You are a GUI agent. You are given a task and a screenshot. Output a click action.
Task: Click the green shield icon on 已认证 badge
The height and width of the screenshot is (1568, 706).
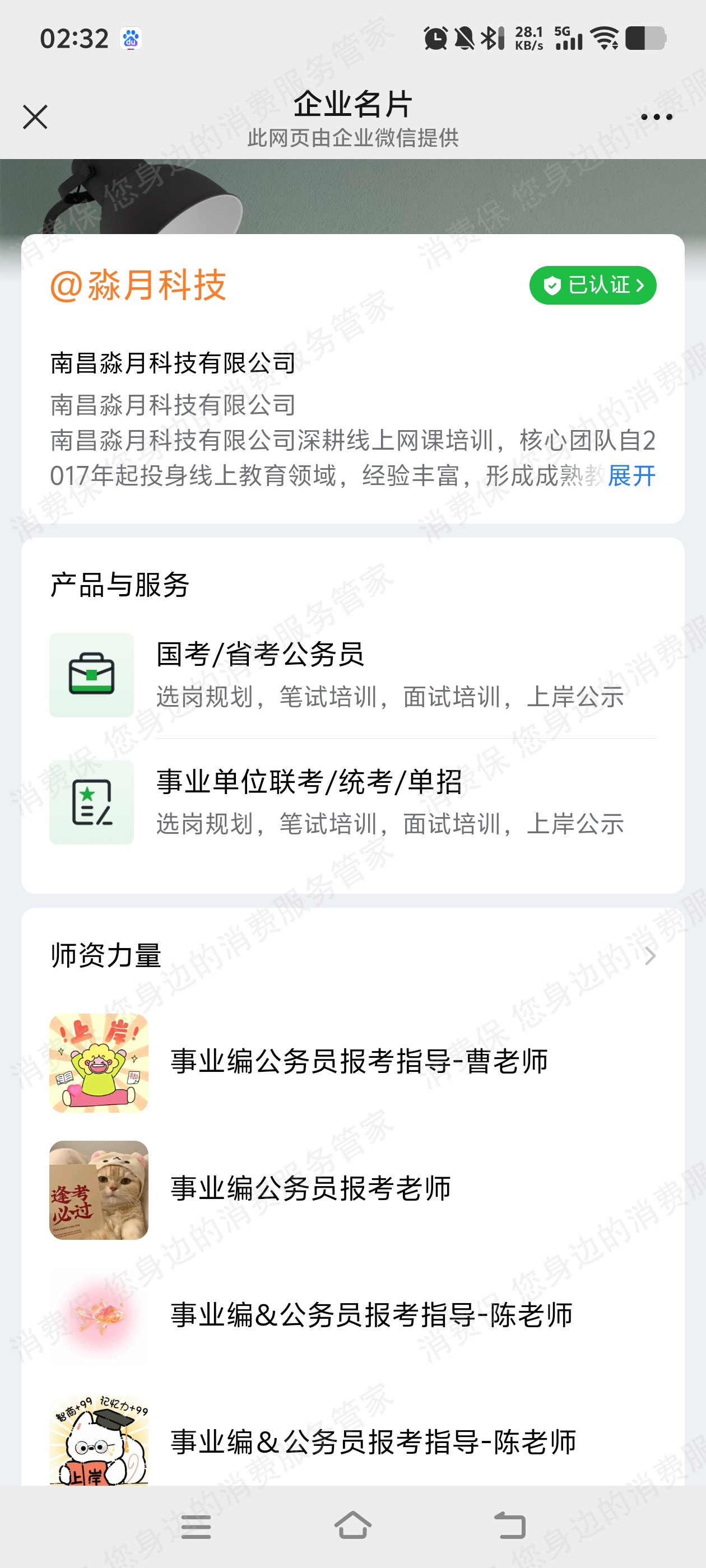click(x=553, y=286)
